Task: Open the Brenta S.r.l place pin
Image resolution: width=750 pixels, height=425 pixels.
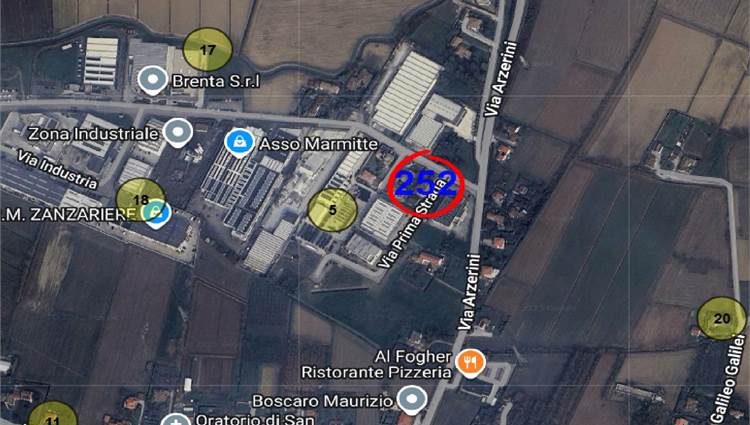Action: [x=153, y=80]
